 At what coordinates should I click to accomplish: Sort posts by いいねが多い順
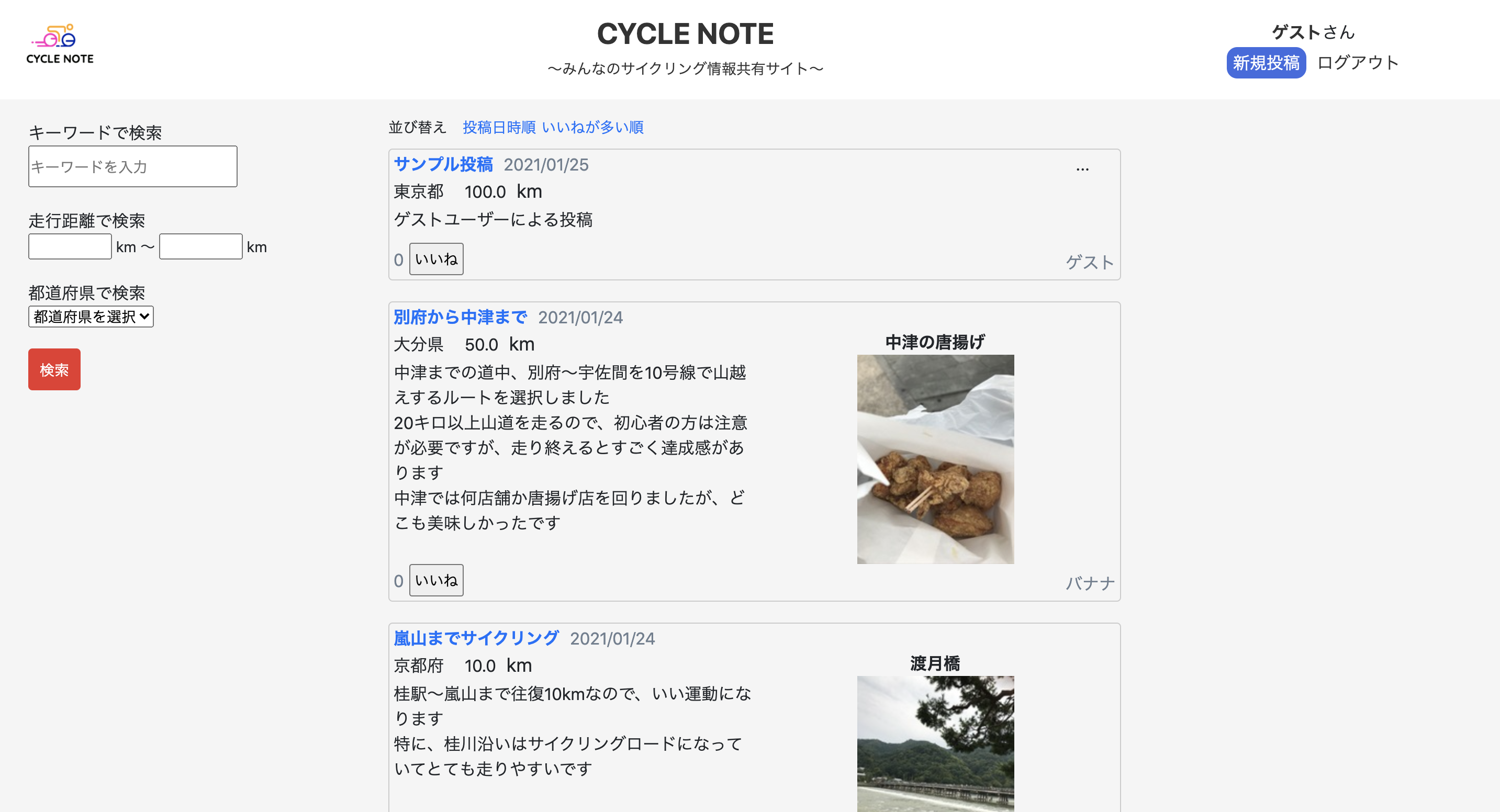[x=592, y=128]
